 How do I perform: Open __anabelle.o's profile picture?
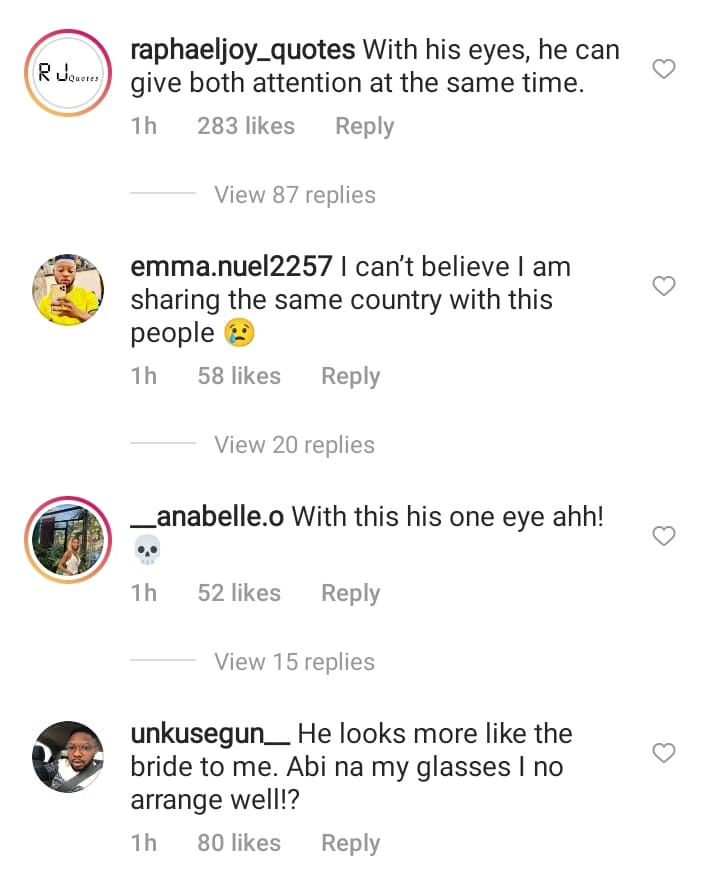coord(68,540)
